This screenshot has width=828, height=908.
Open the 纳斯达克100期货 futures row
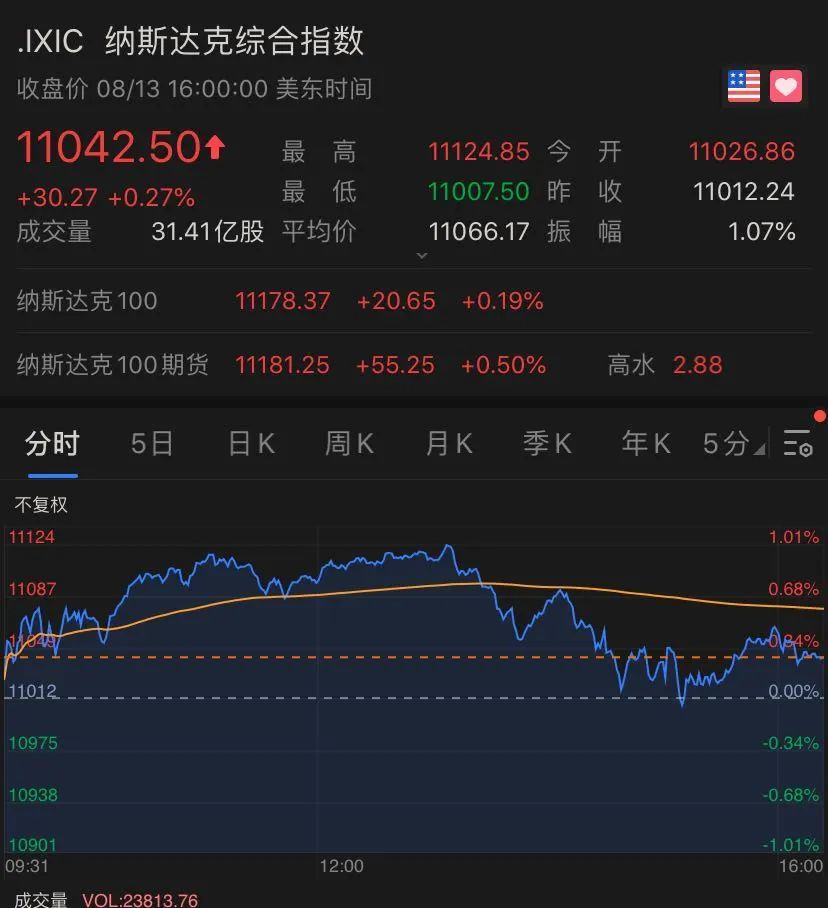tap(414, 365)
